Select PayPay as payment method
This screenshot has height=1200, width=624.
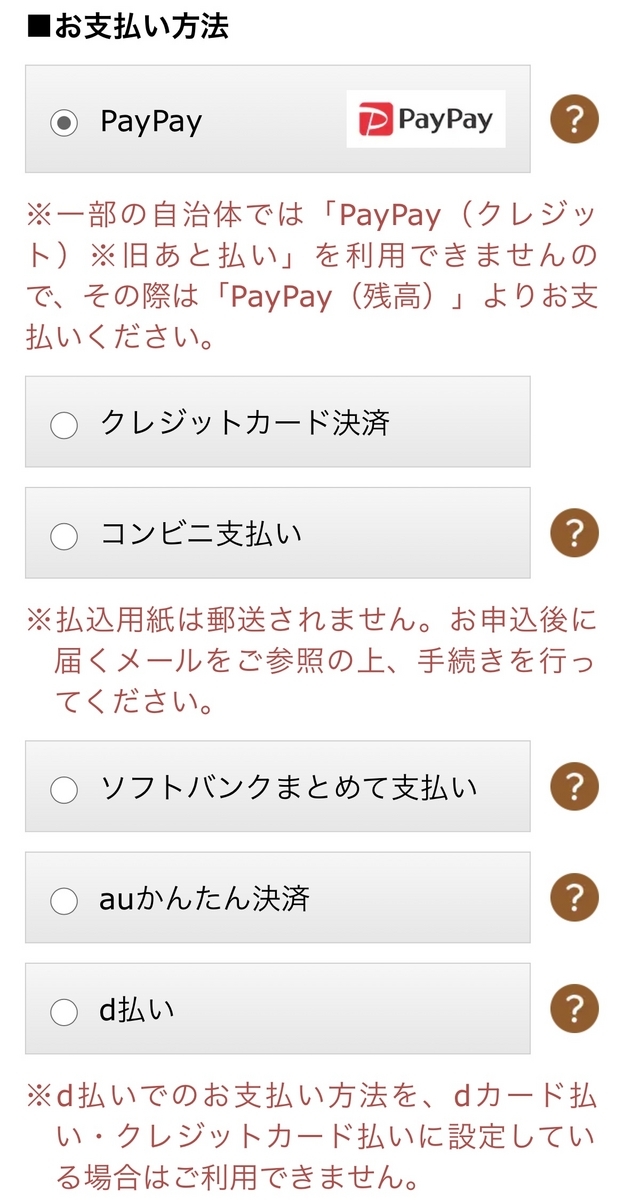[64, 123]
